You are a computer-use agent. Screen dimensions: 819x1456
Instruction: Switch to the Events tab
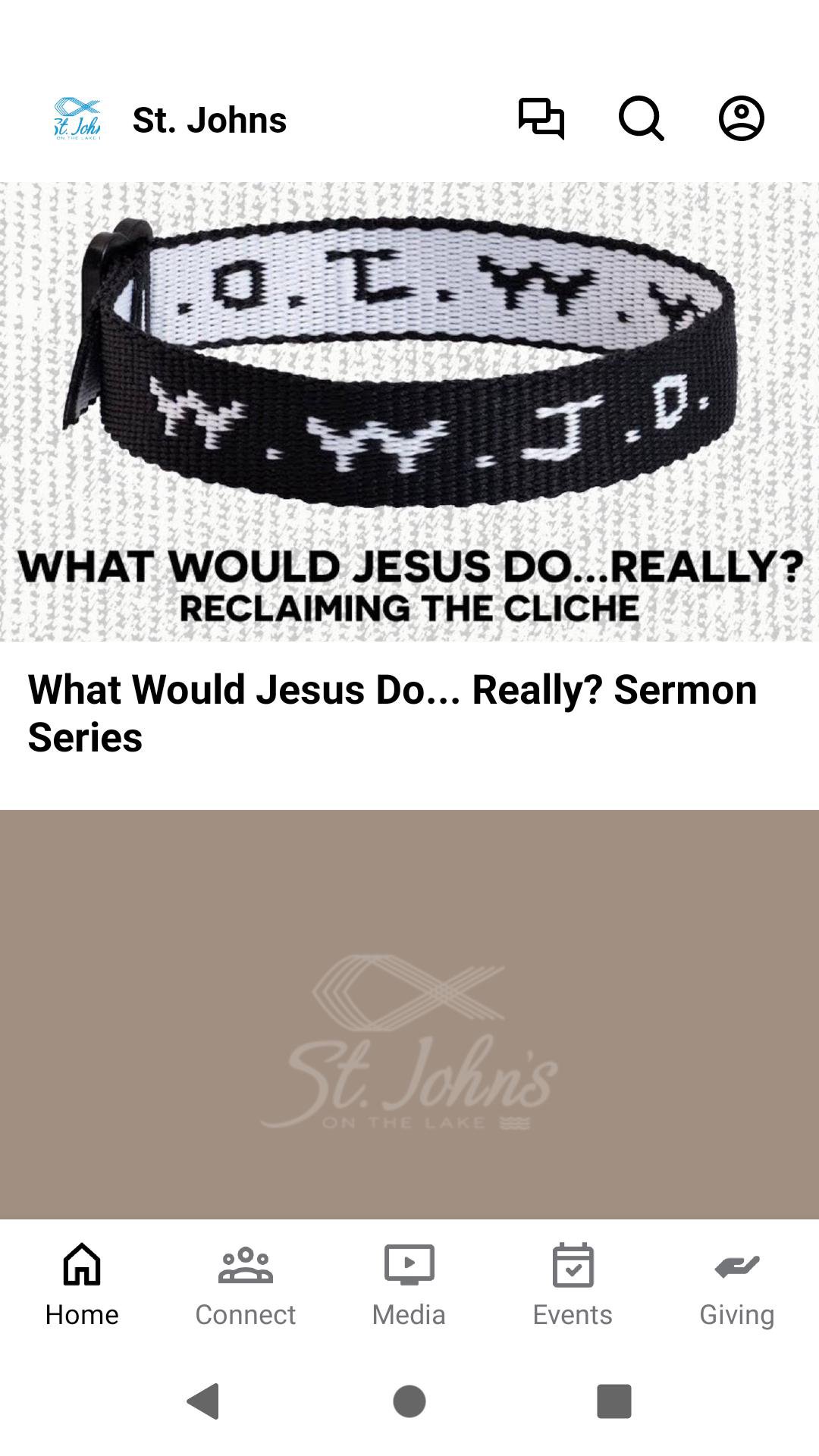click(x=573, y=1283)
